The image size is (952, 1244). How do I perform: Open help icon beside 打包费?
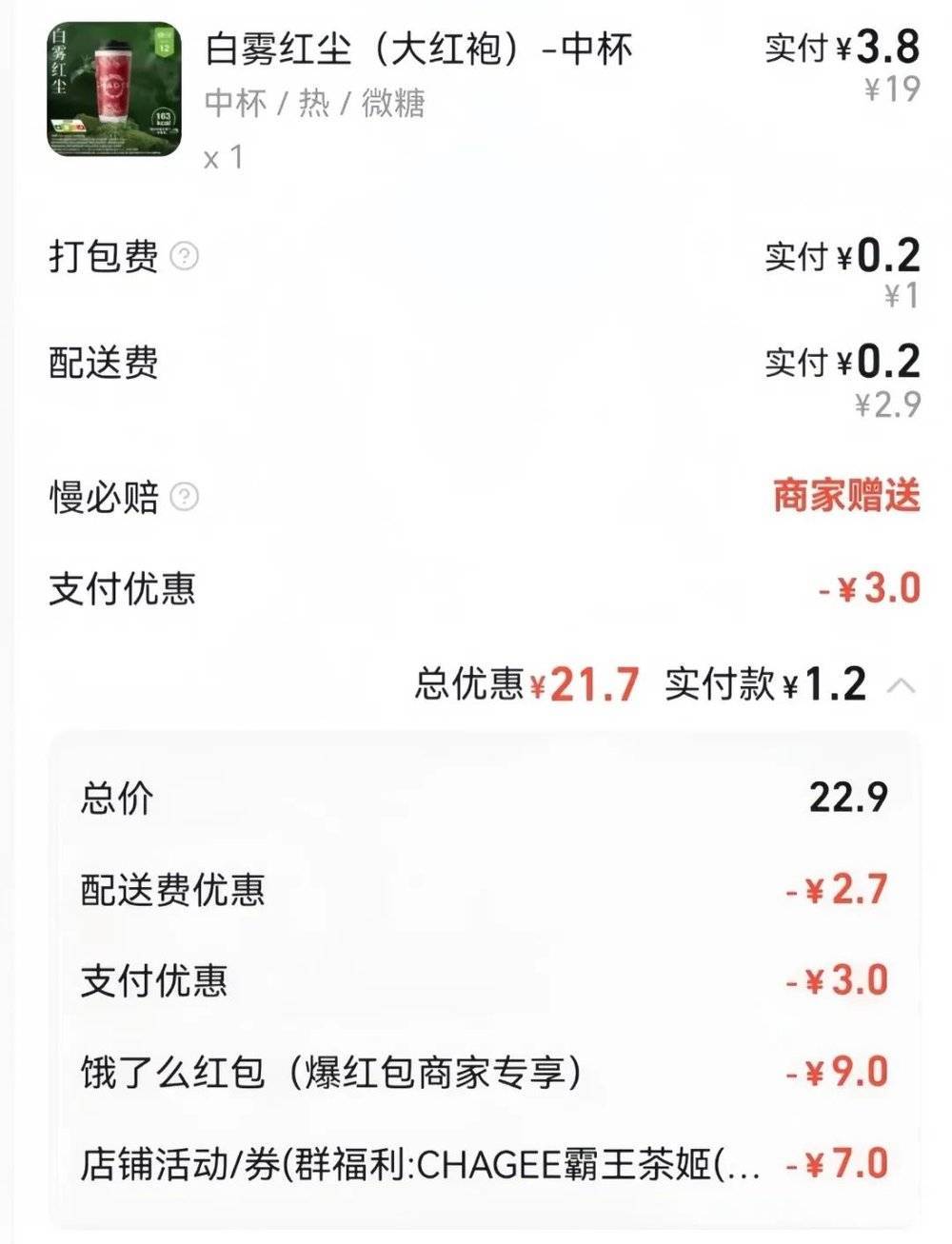point(184,257)
